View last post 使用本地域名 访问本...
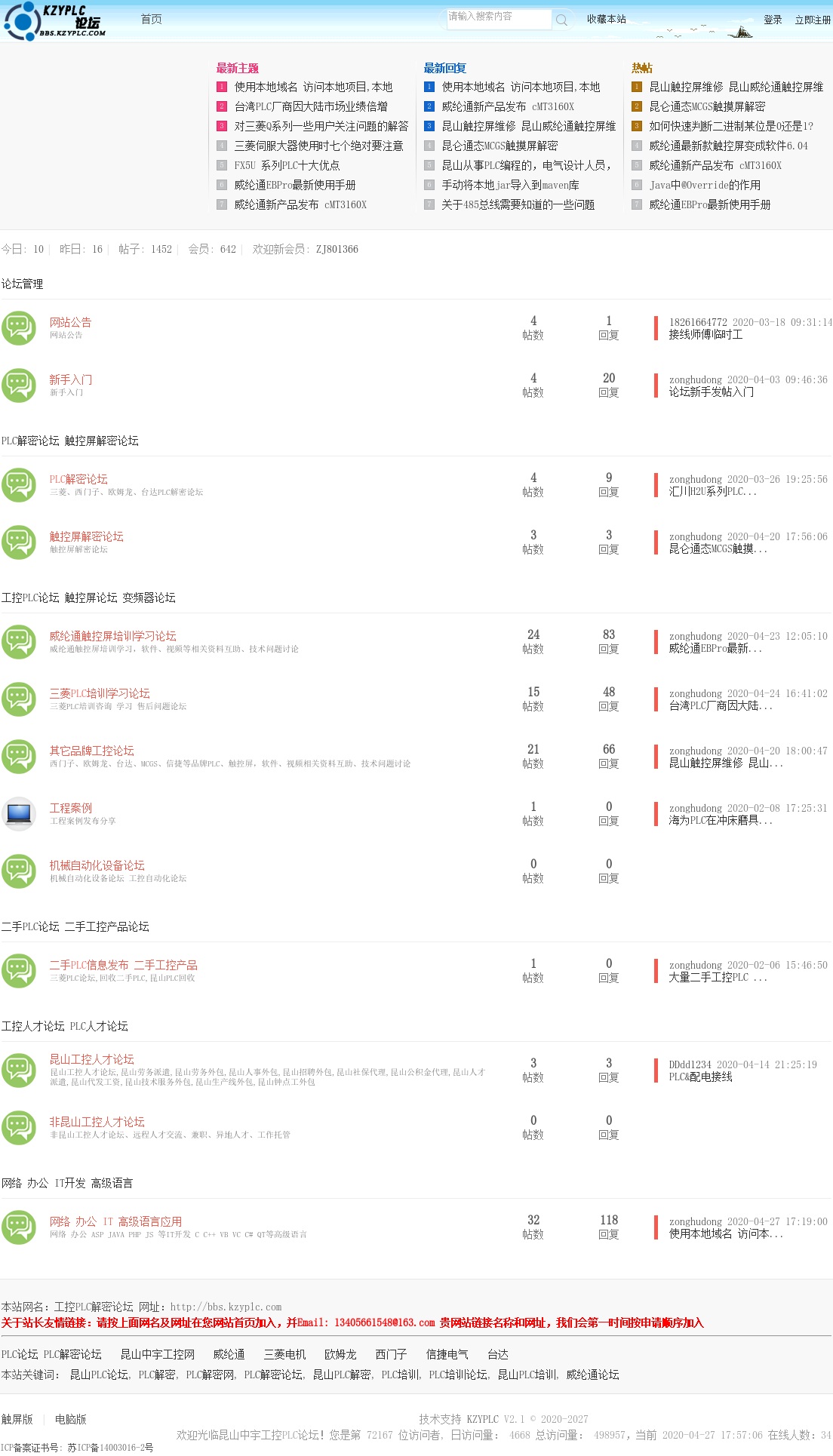 [725, 1233]
